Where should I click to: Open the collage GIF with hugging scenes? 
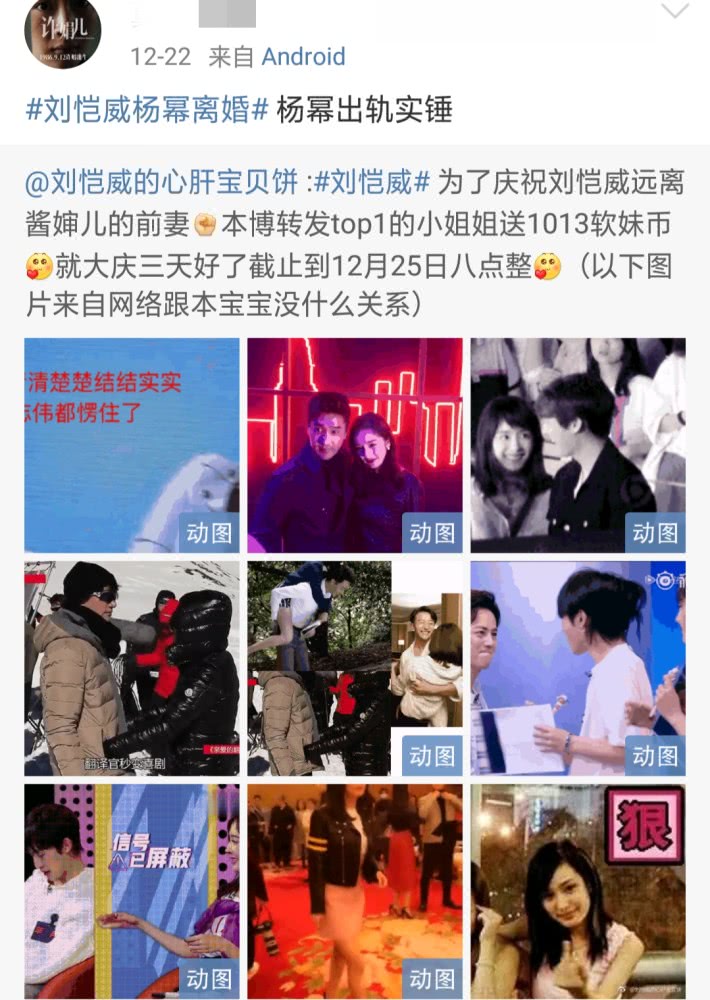355,668
